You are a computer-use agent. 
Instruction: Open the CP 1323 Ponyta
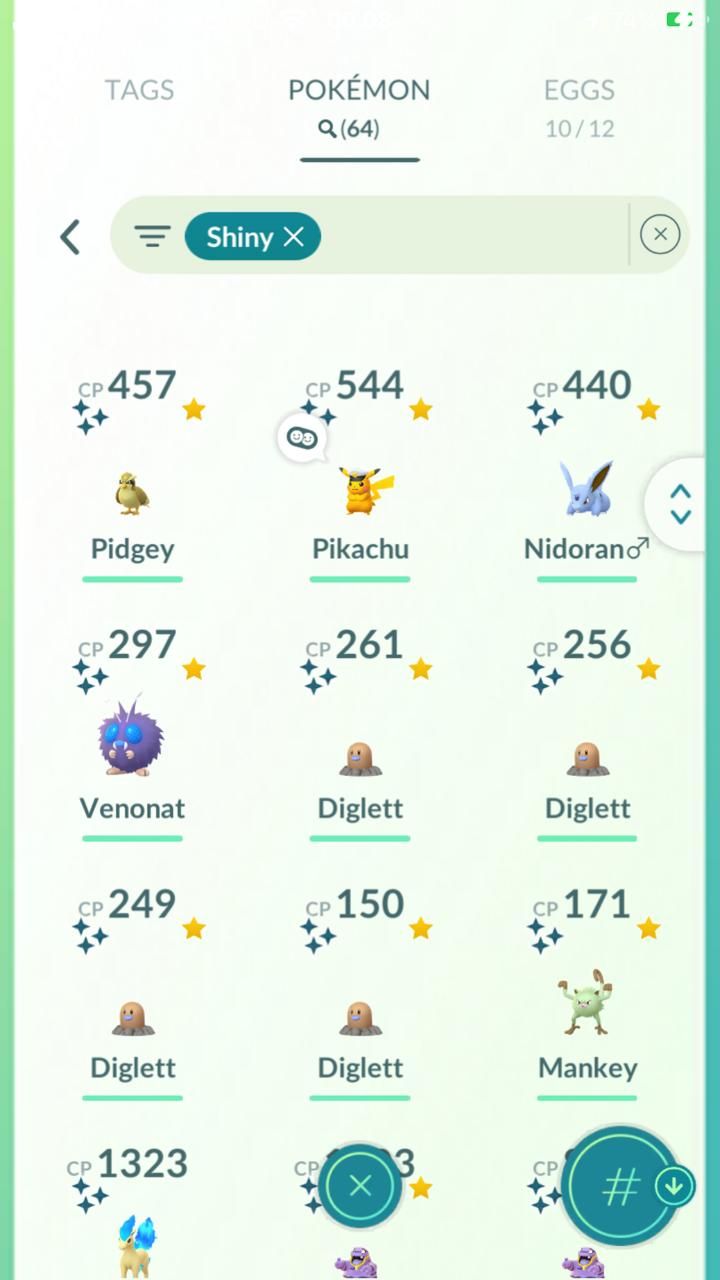(x=133, y=1212)
